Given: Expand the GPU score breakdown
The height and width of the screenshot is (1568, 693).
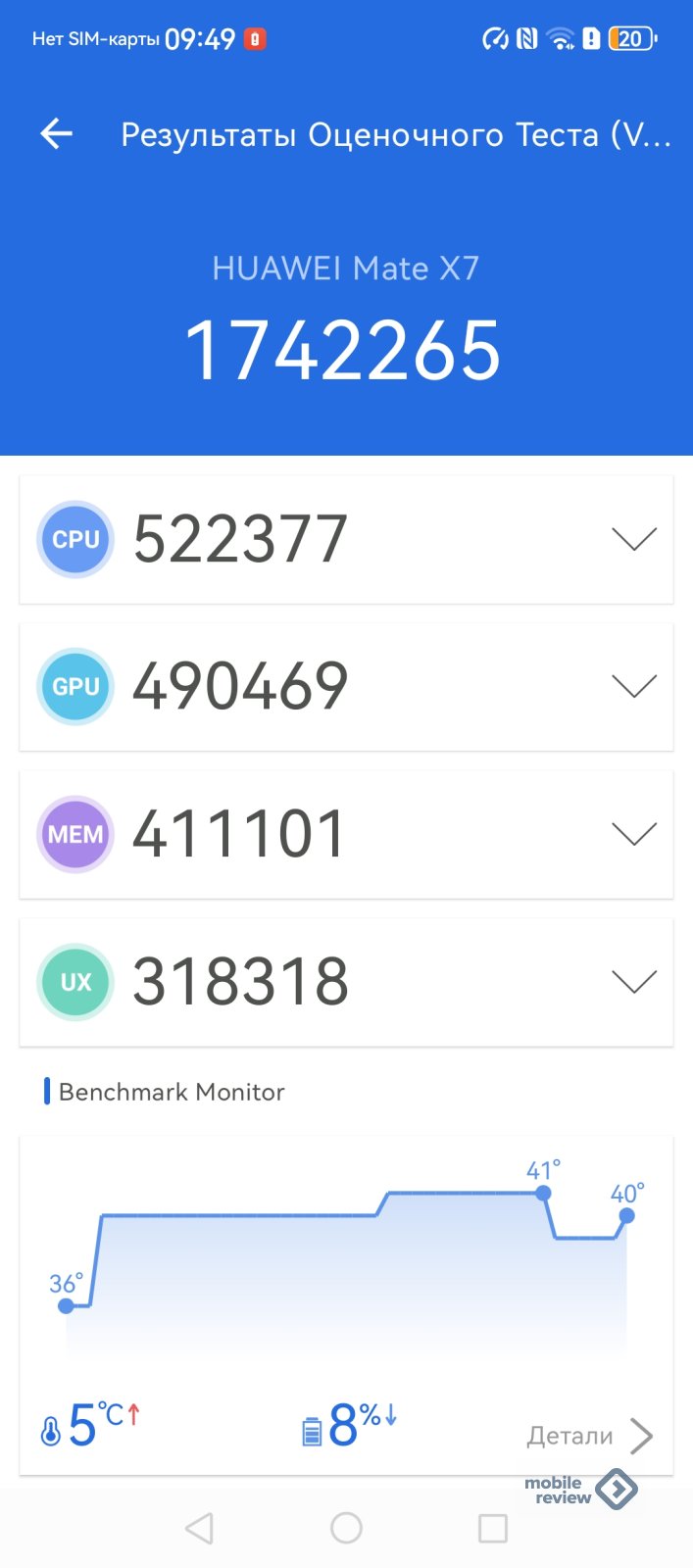Looking at the screenshot, I should click(633, 686).
